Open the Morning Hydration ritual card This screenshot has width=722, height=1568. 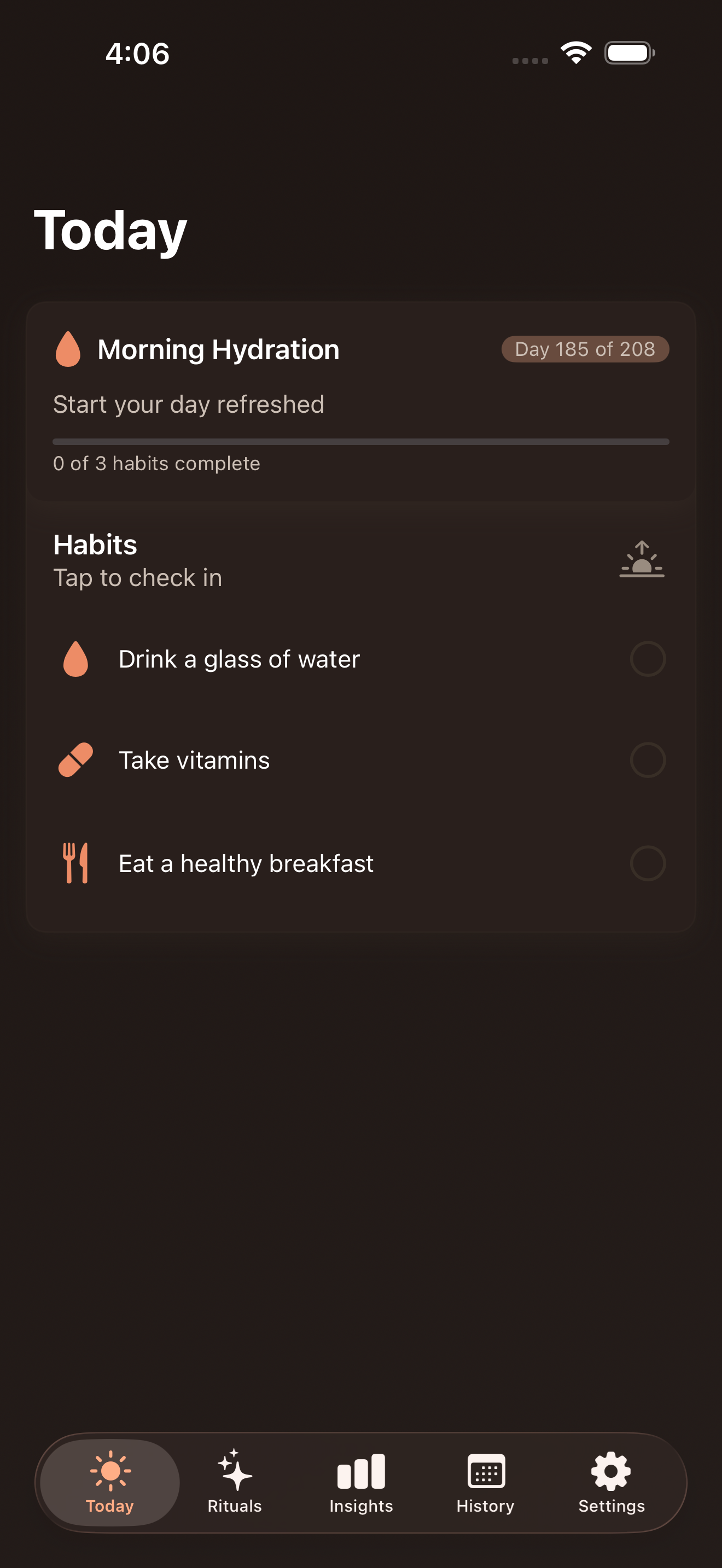tap(360, 402)
